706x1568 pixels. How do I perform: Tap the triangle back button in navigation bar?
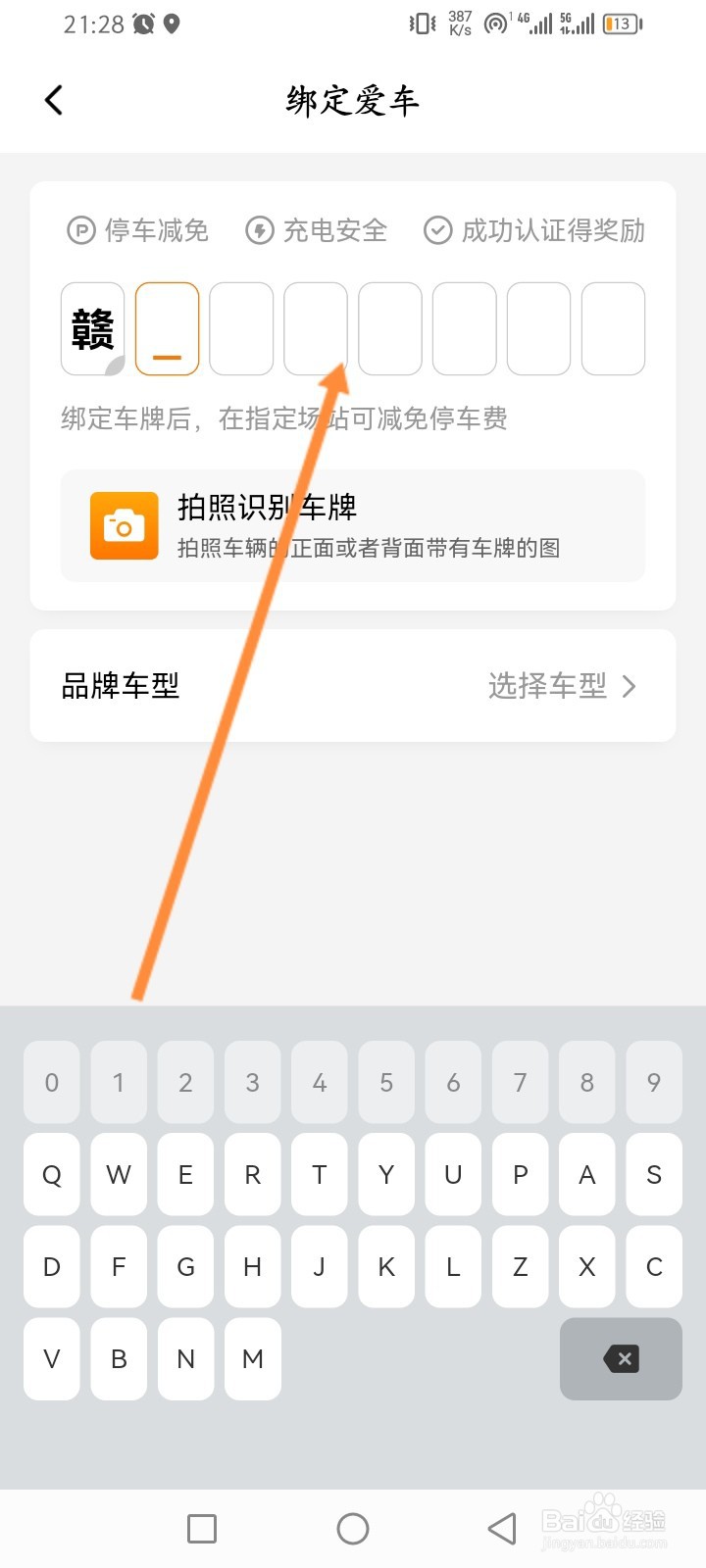click(500, 1528)
